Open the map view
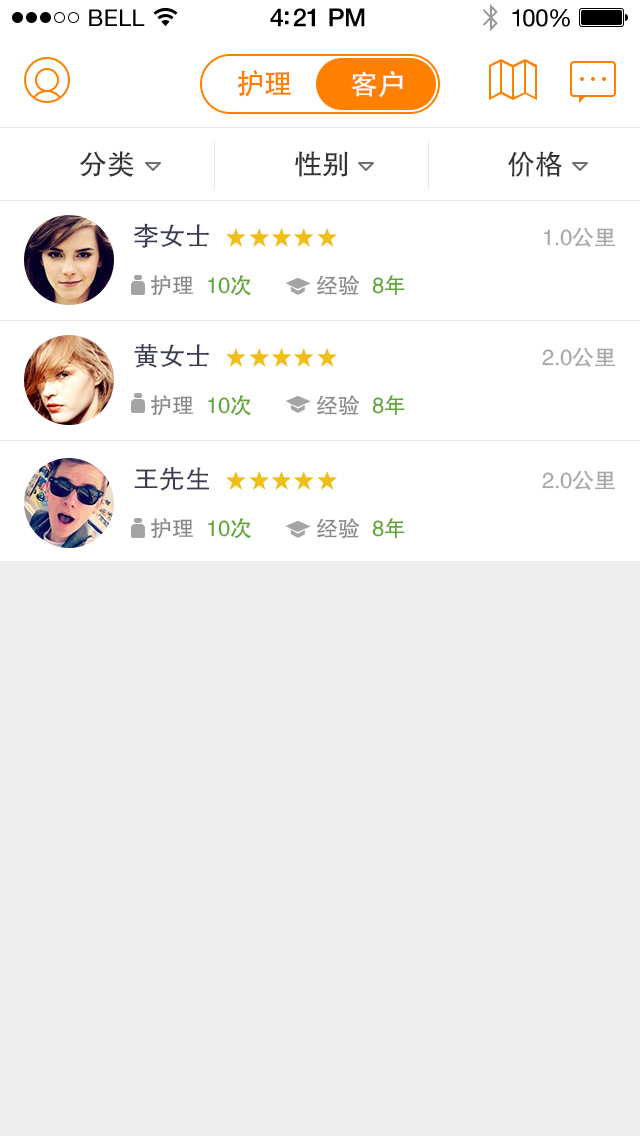Image resolution: width=640 pixels, height=1136 pixels. (513, 80)
